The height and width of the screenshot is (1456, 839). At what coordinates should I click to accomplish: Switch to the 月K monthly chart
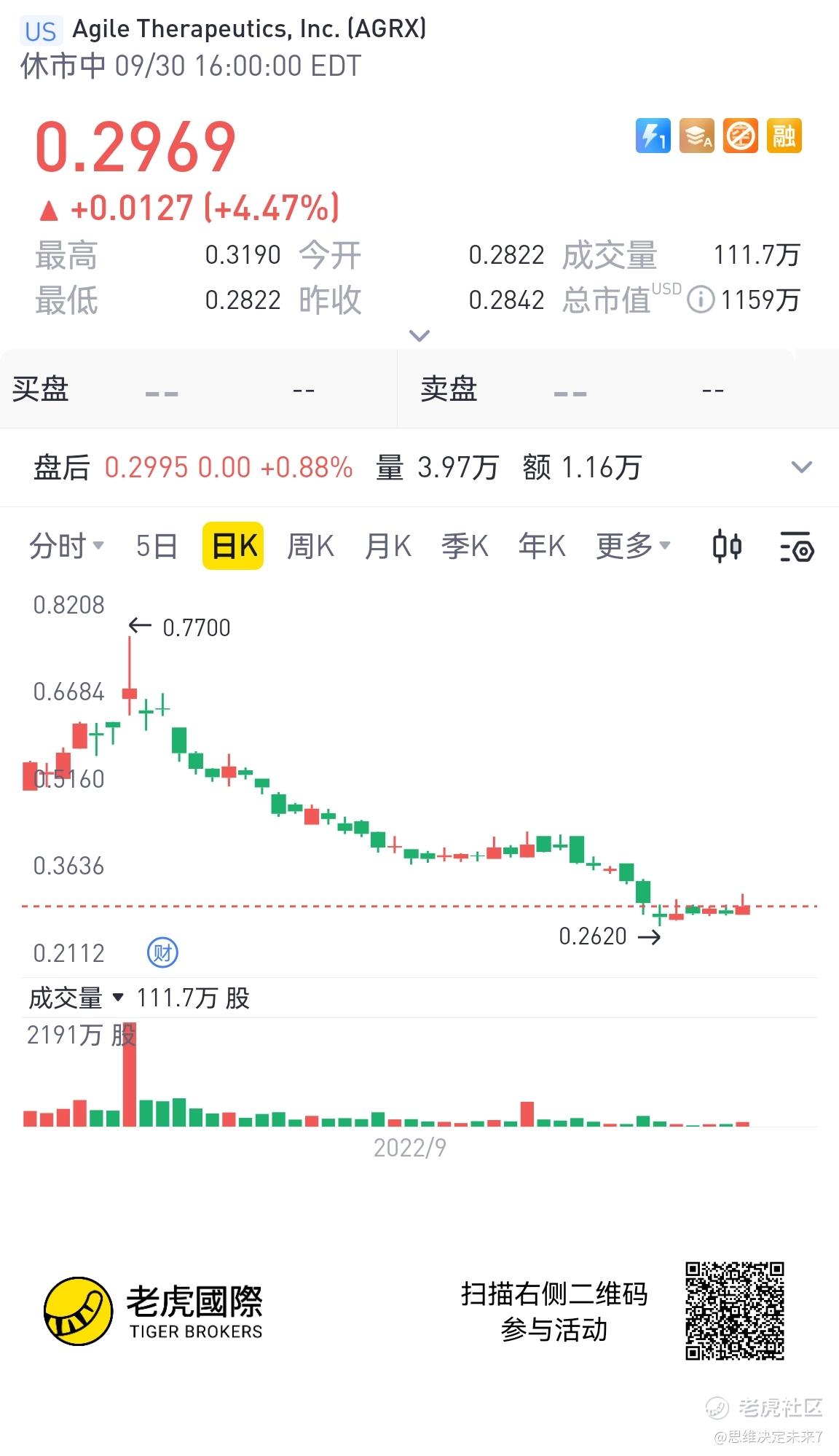(388, 546)
